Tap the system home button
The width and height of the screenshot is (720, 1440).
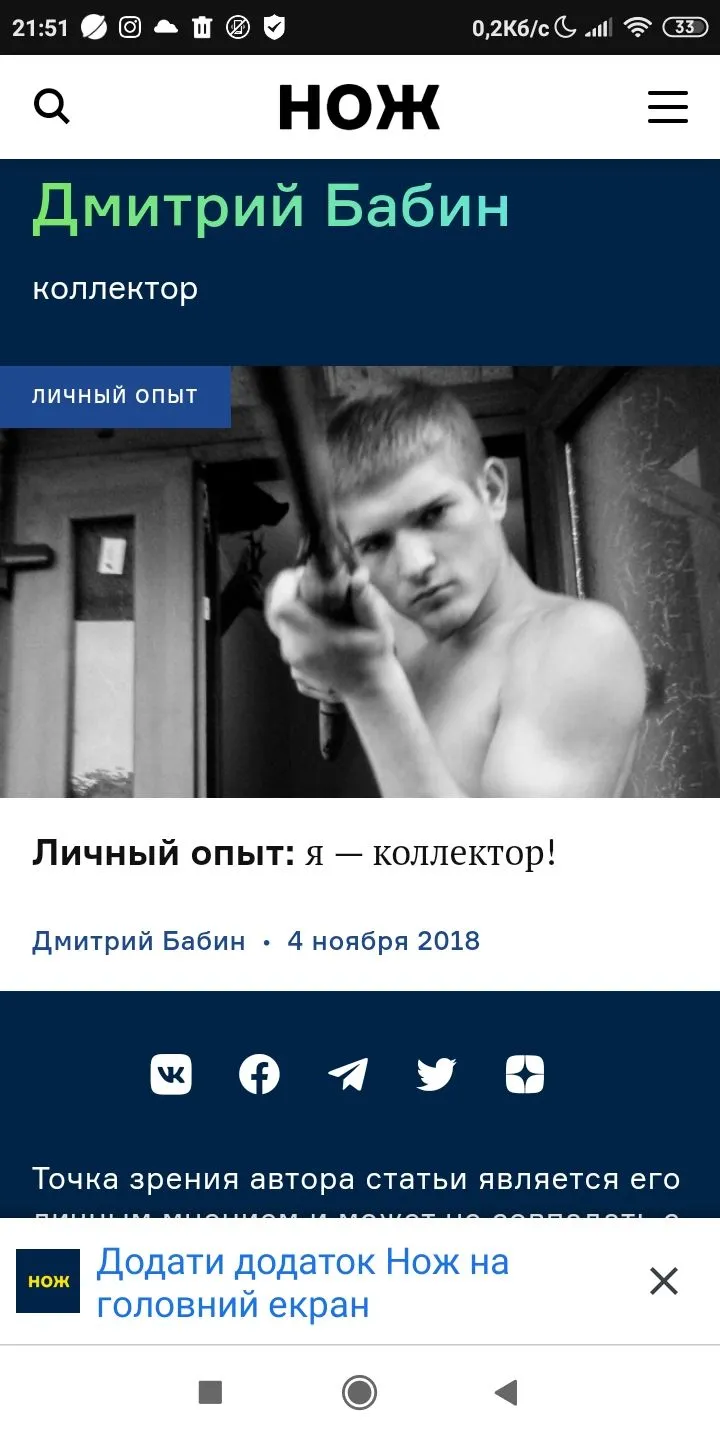point(359,1392)
